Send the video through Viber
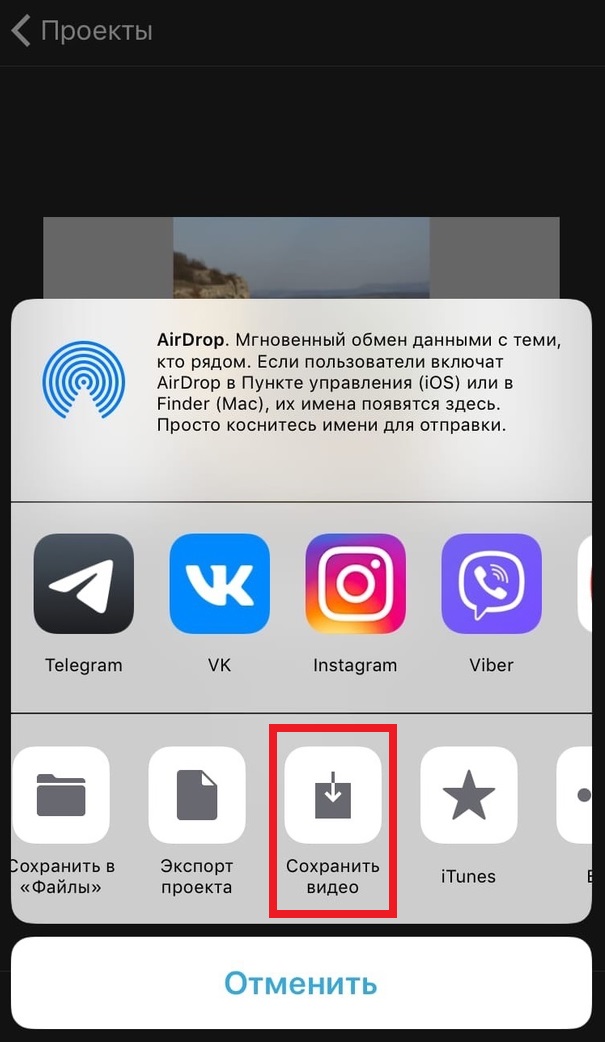Image resolution: width=605 pixels, height=1042 pixels. pos(491,583)
